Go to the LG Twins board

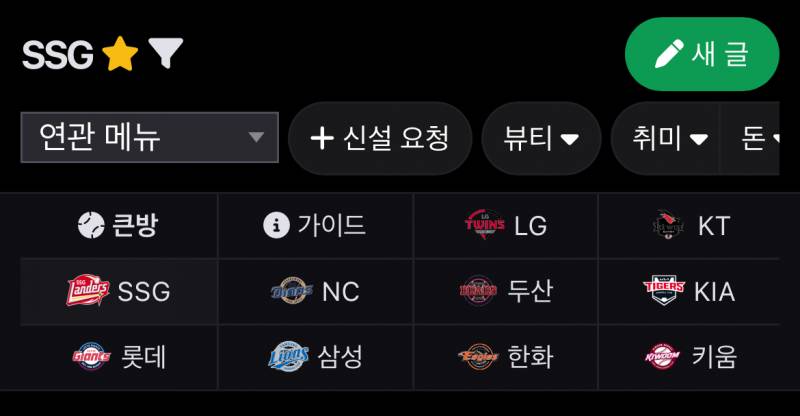(x=505, y=226)
